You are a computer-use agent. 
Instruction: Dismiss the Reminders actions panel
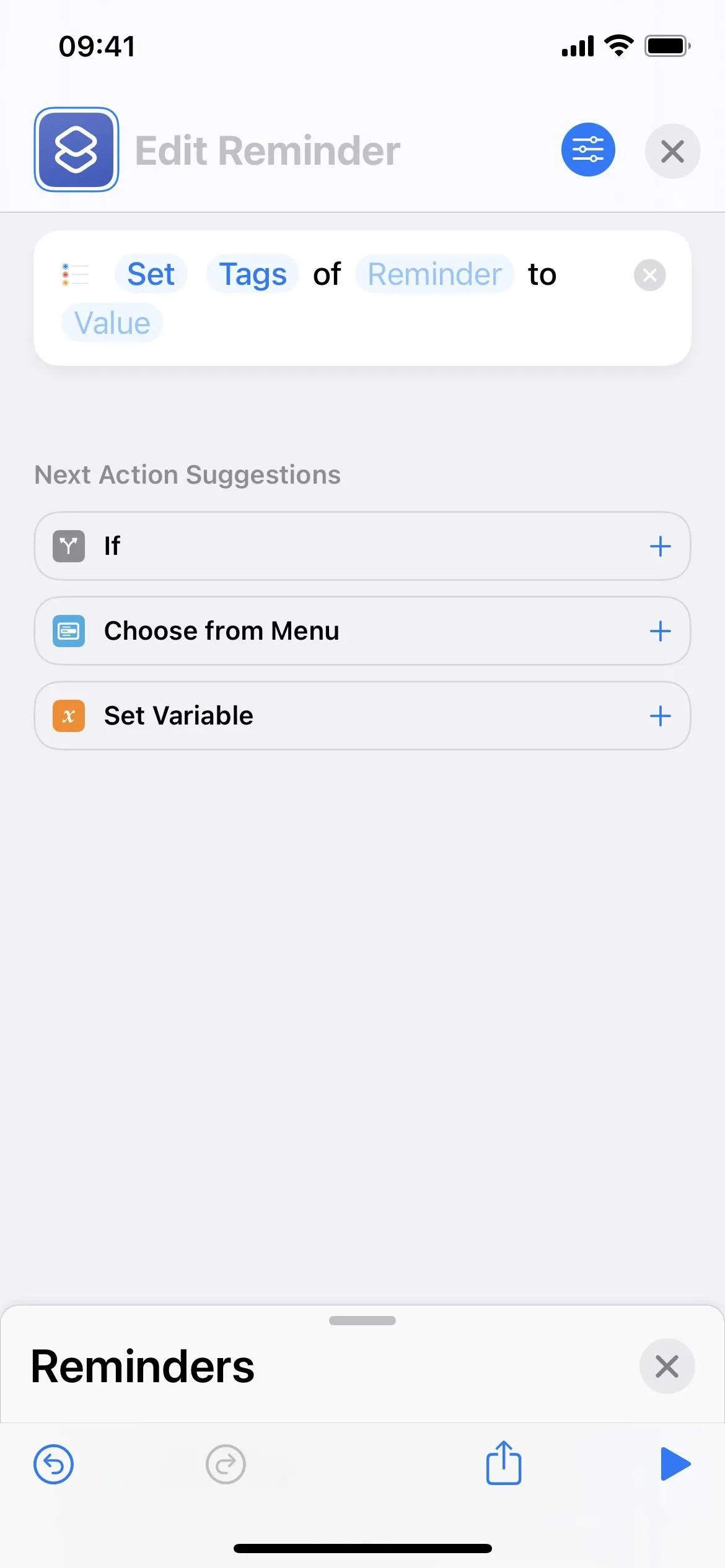667,1366
